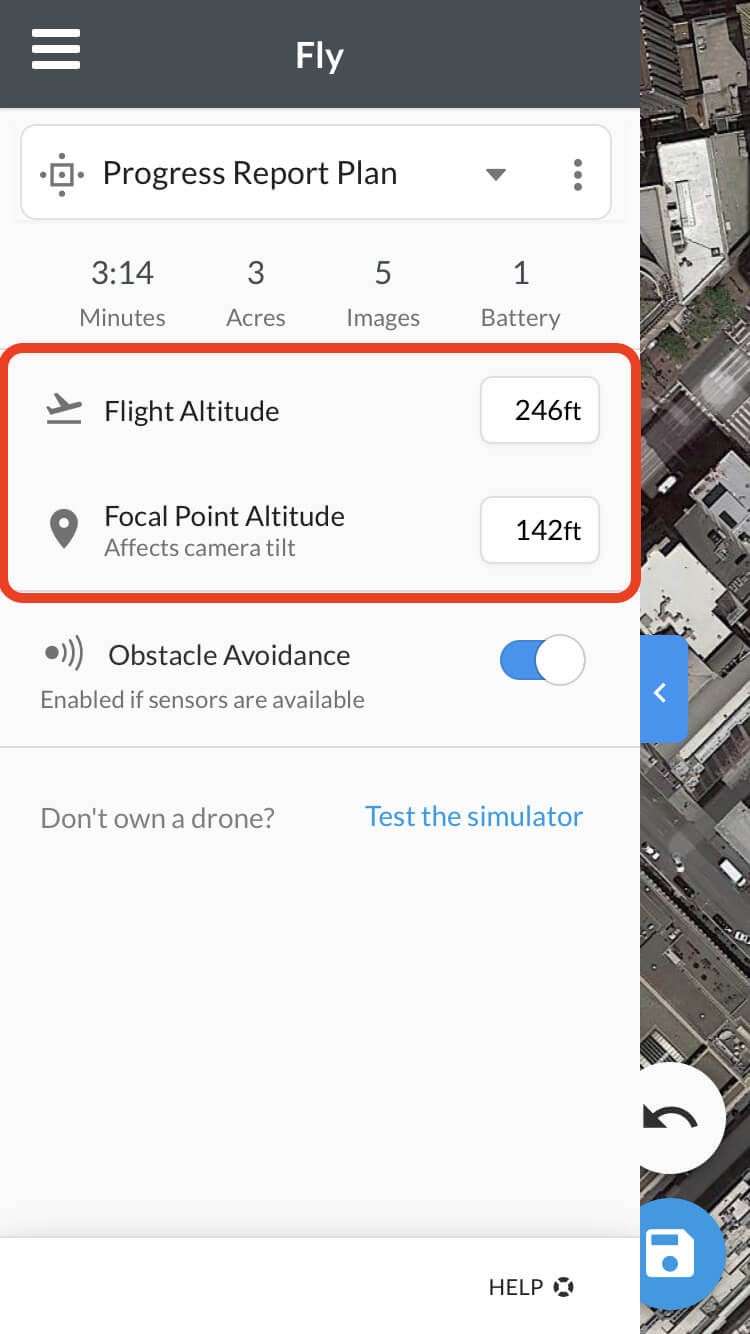Open the HELP option
The width and height of the screenshot is (750, 1334).
[x=531, y=1287]
